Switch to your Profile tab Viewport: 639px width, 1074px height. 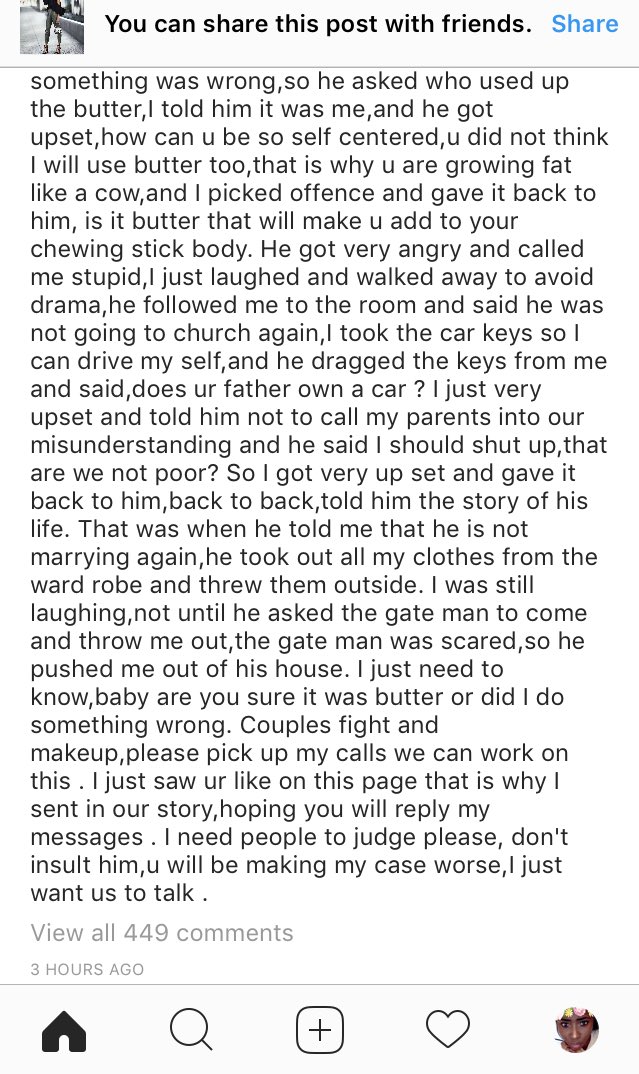pyautogui.click(x=576, y=1029)
